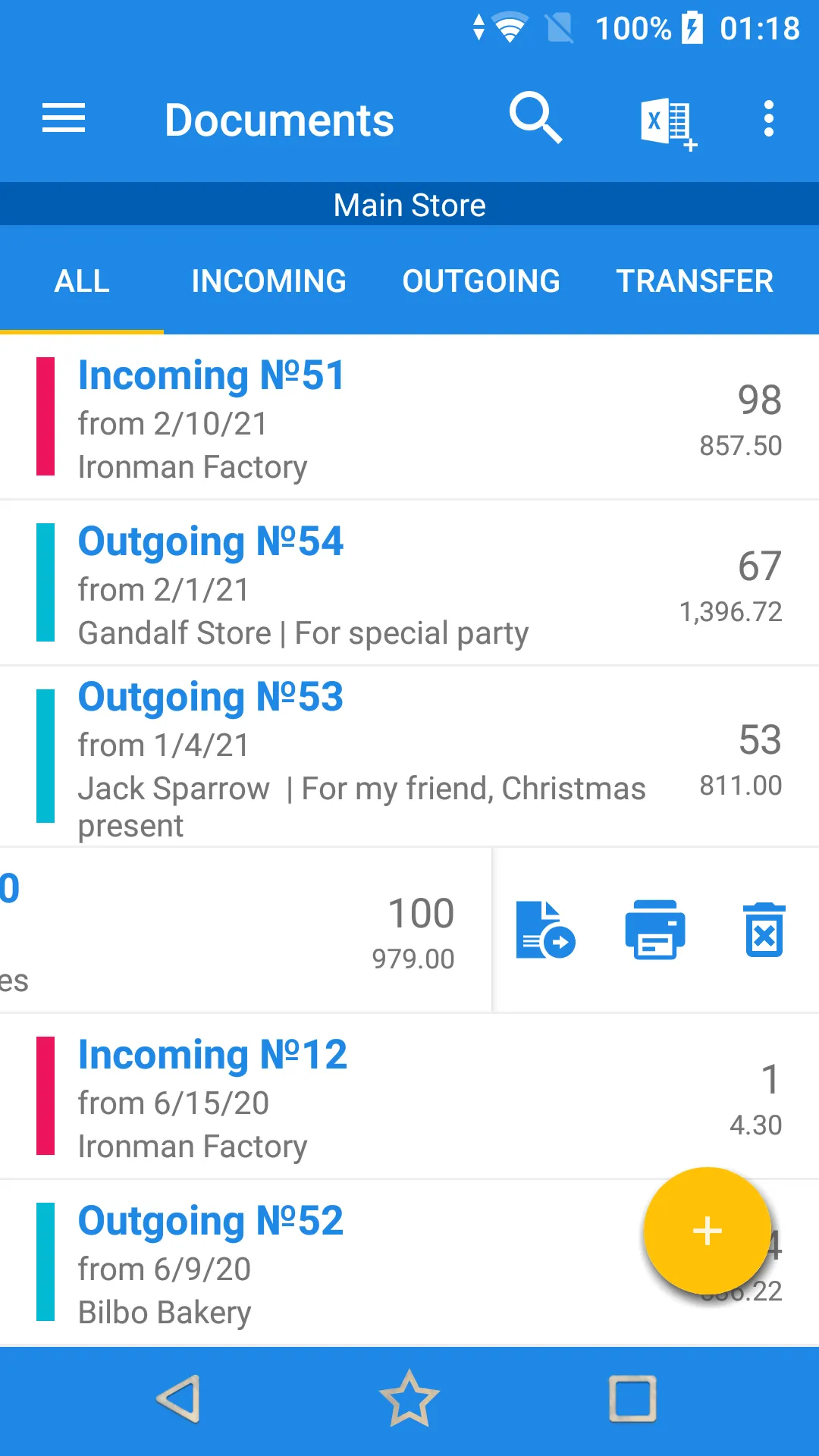
Task: Open the navigation drawer menu
Action: point(63,118)
